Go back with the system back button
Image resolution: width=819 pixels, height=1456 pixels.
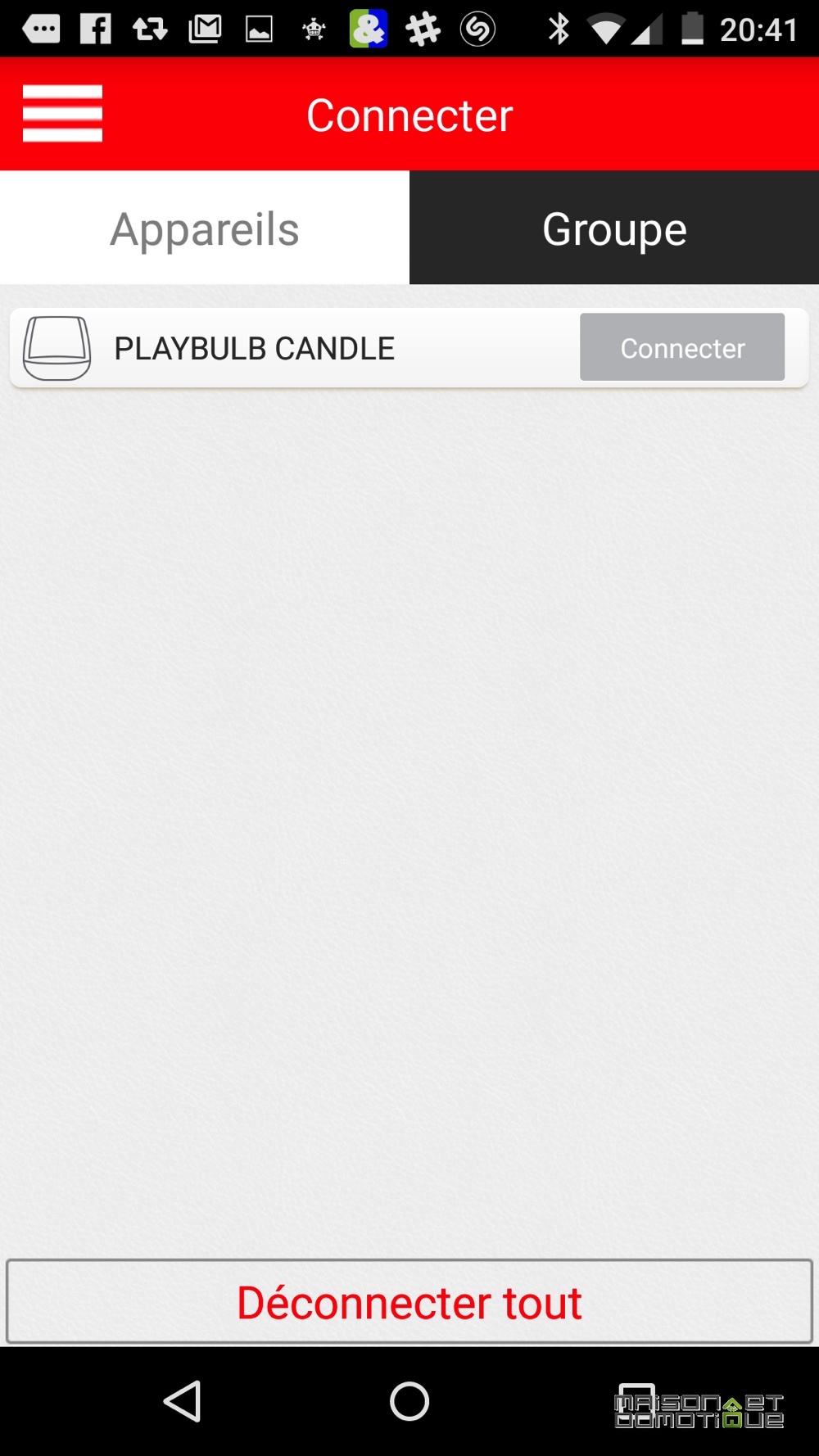(x=183, y=1401)
